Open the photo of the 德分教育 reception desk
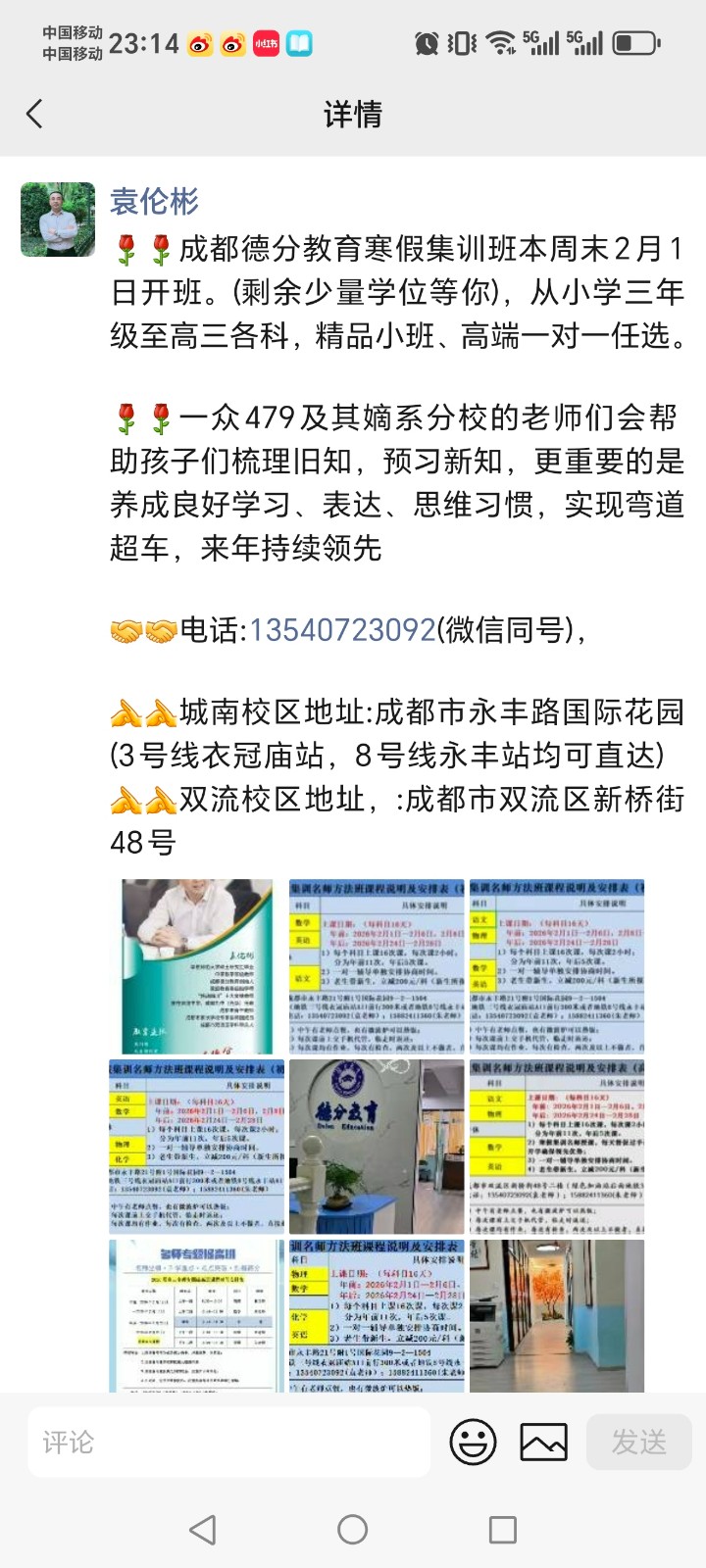The image size is (706, 1568). click(x=377, y=1146)
